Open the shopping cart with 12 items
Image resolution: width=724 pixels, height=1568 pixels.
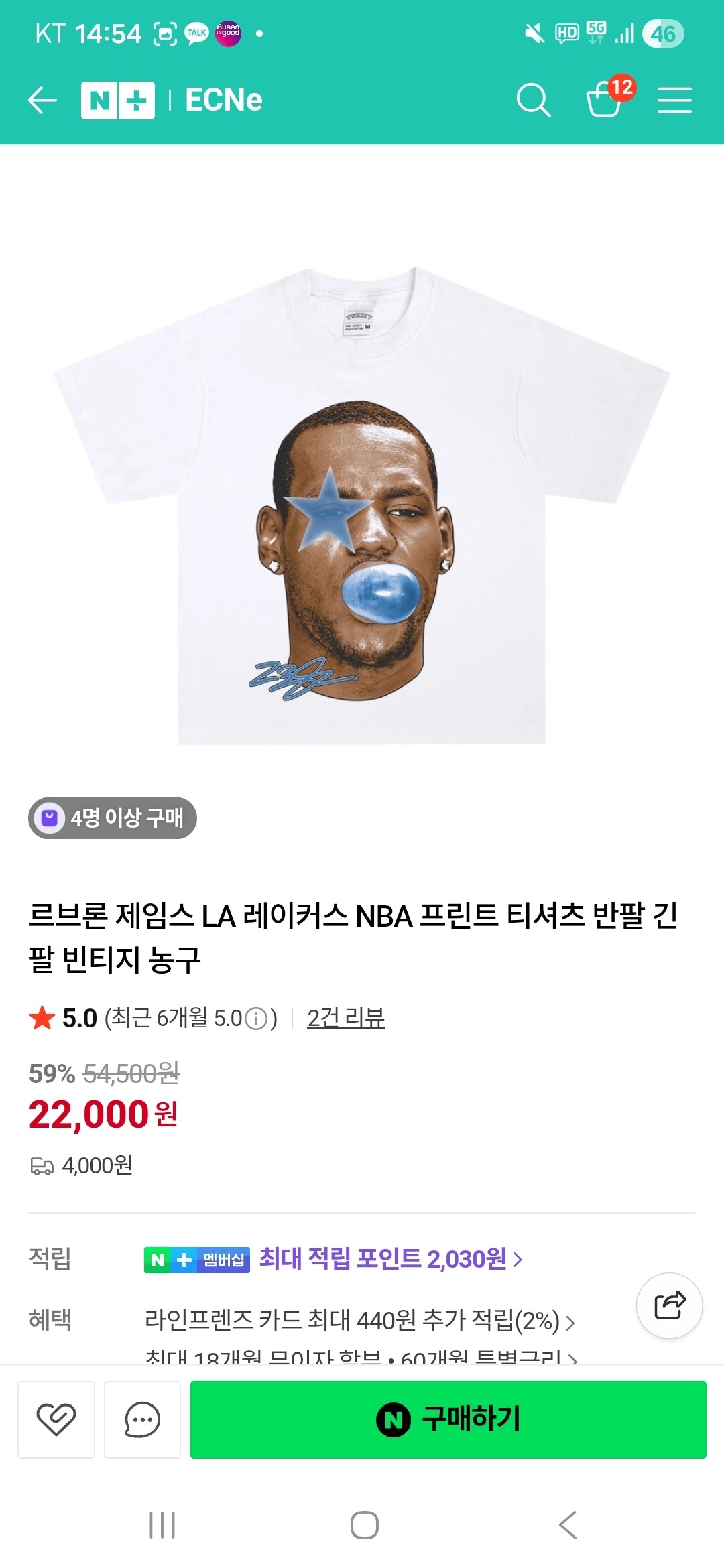[x=605, y=99]
